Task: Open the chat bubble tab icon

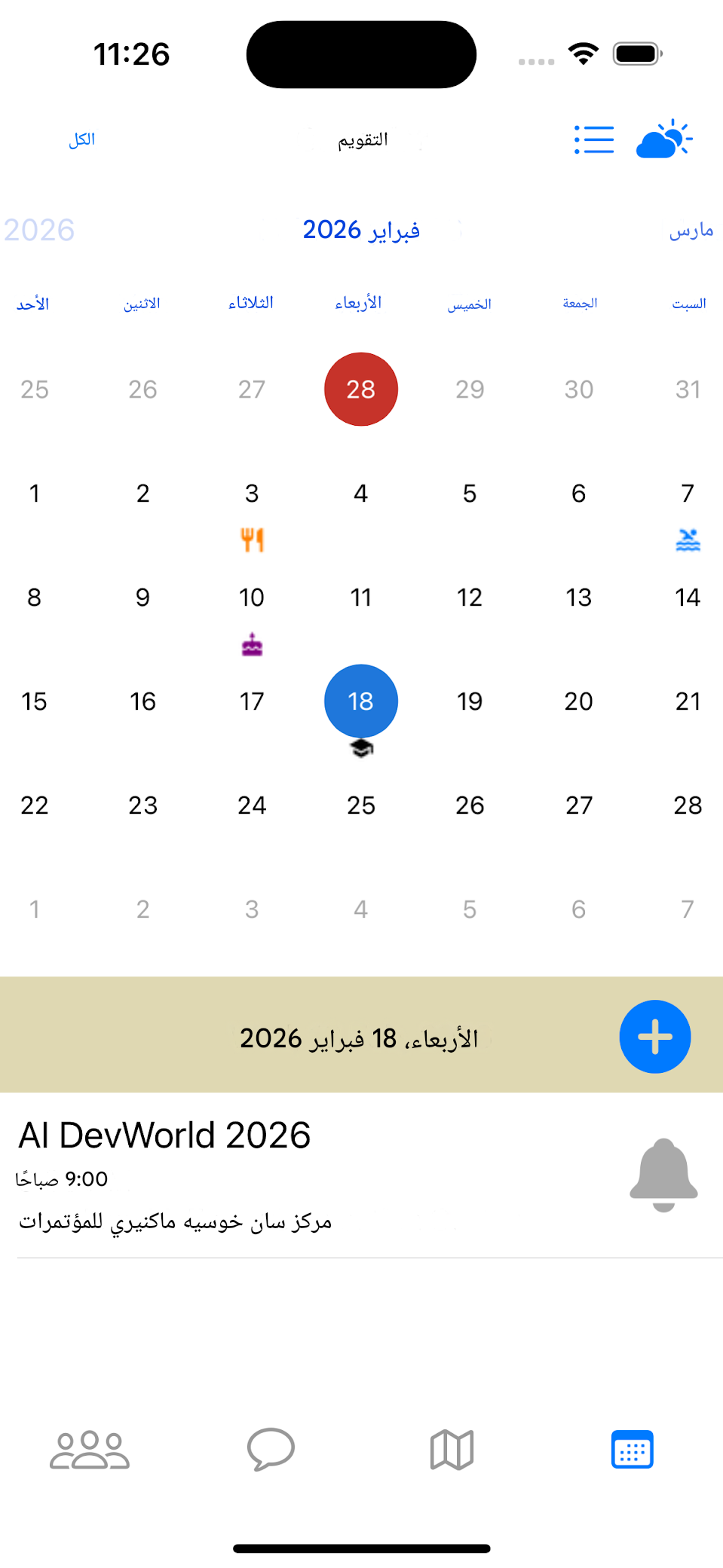Action: [271, 1450]
